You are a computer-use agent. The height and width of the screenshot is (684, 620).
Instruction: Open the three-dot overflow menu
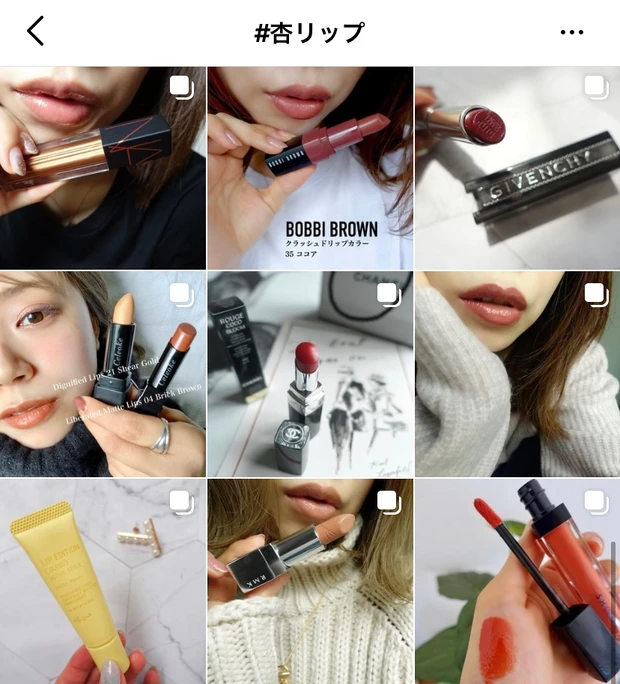click(x=572, y=32)
